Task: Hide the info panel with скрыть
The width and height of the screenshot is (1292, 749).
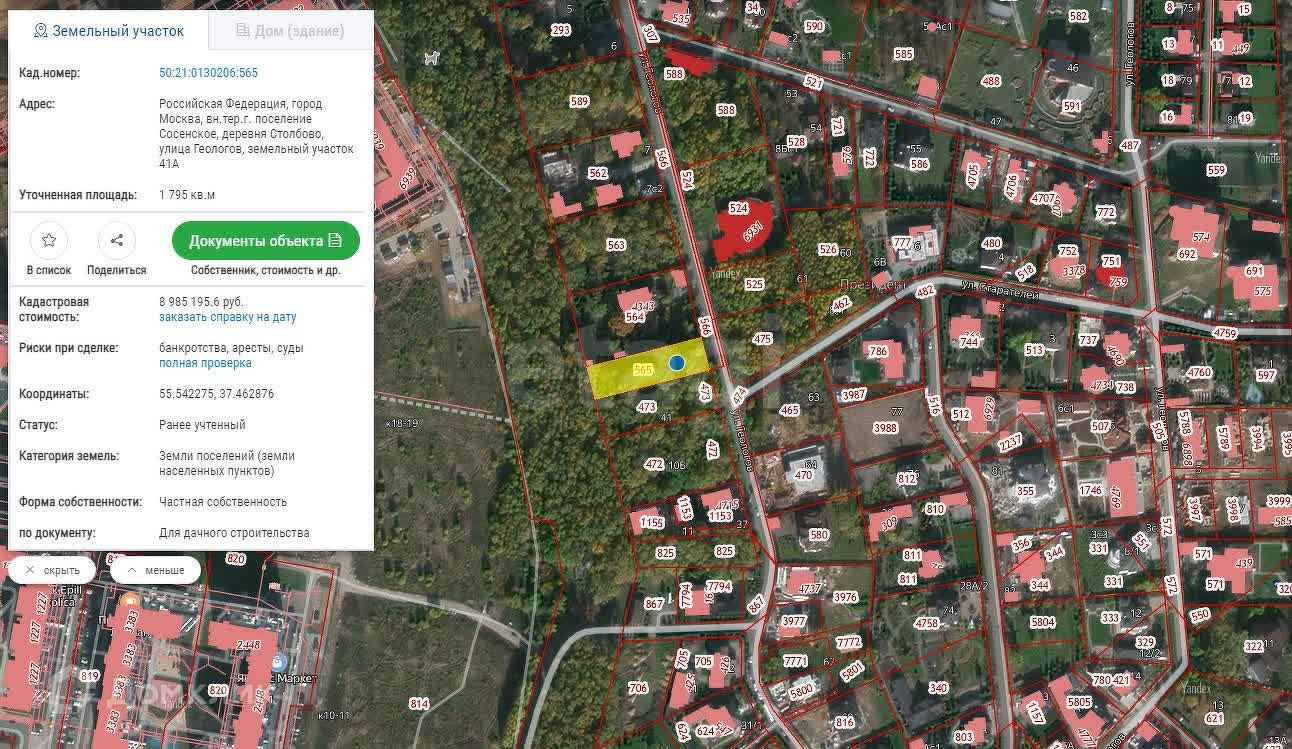Action: [x=52, y=570]
